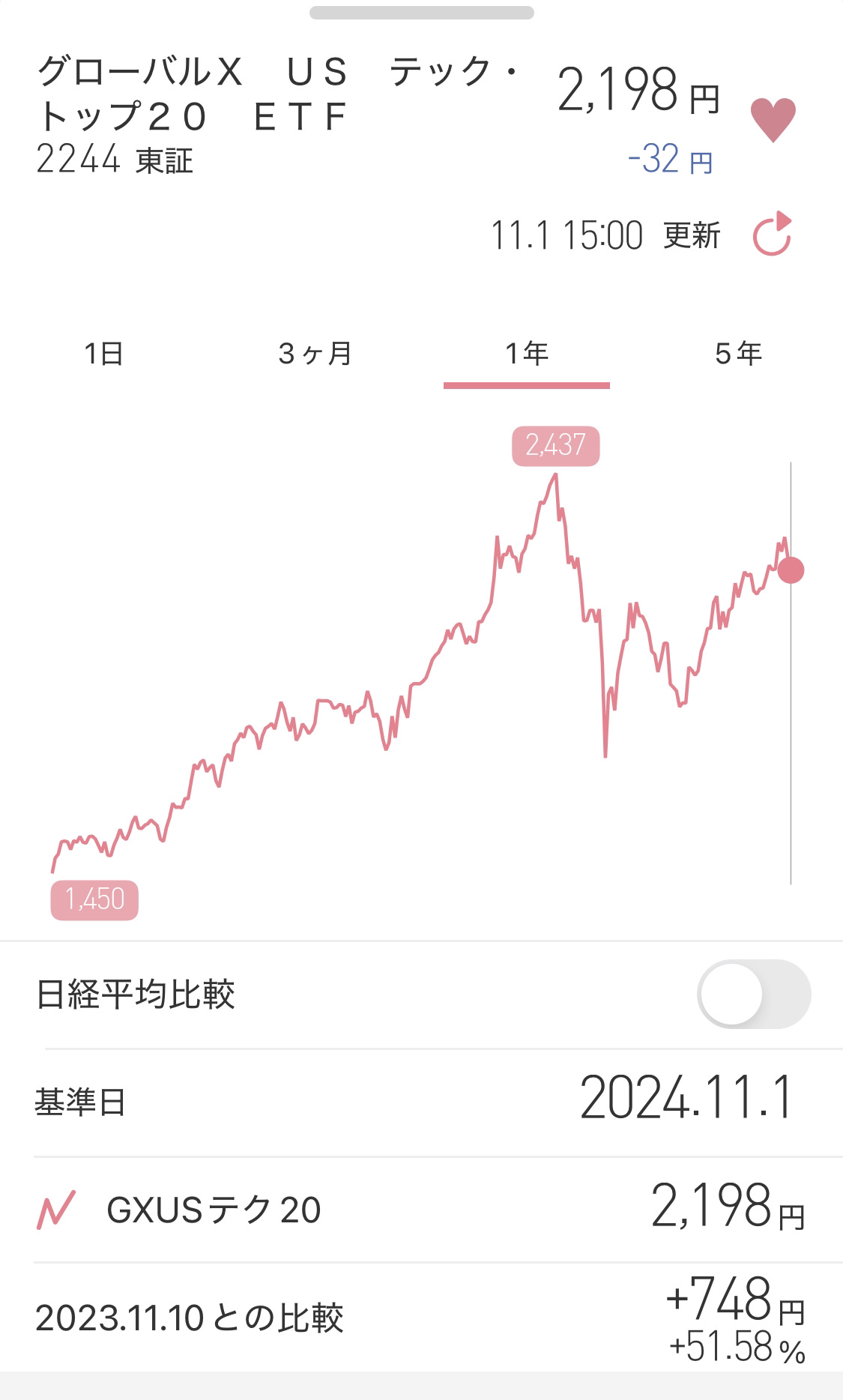Toggle the heart favorite icon

point(773,120)
